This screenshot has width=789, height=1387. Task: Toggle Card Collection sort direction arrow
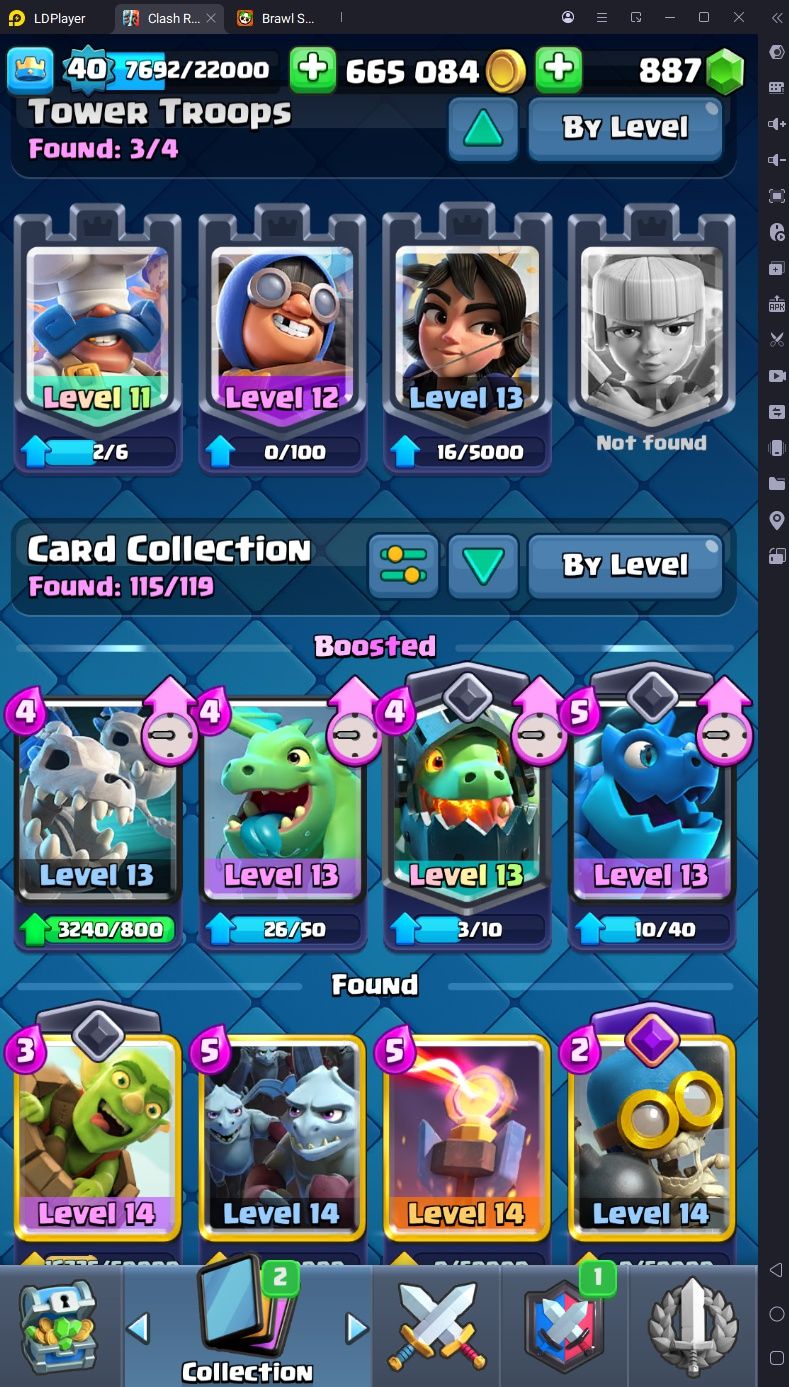coord(483,566)
